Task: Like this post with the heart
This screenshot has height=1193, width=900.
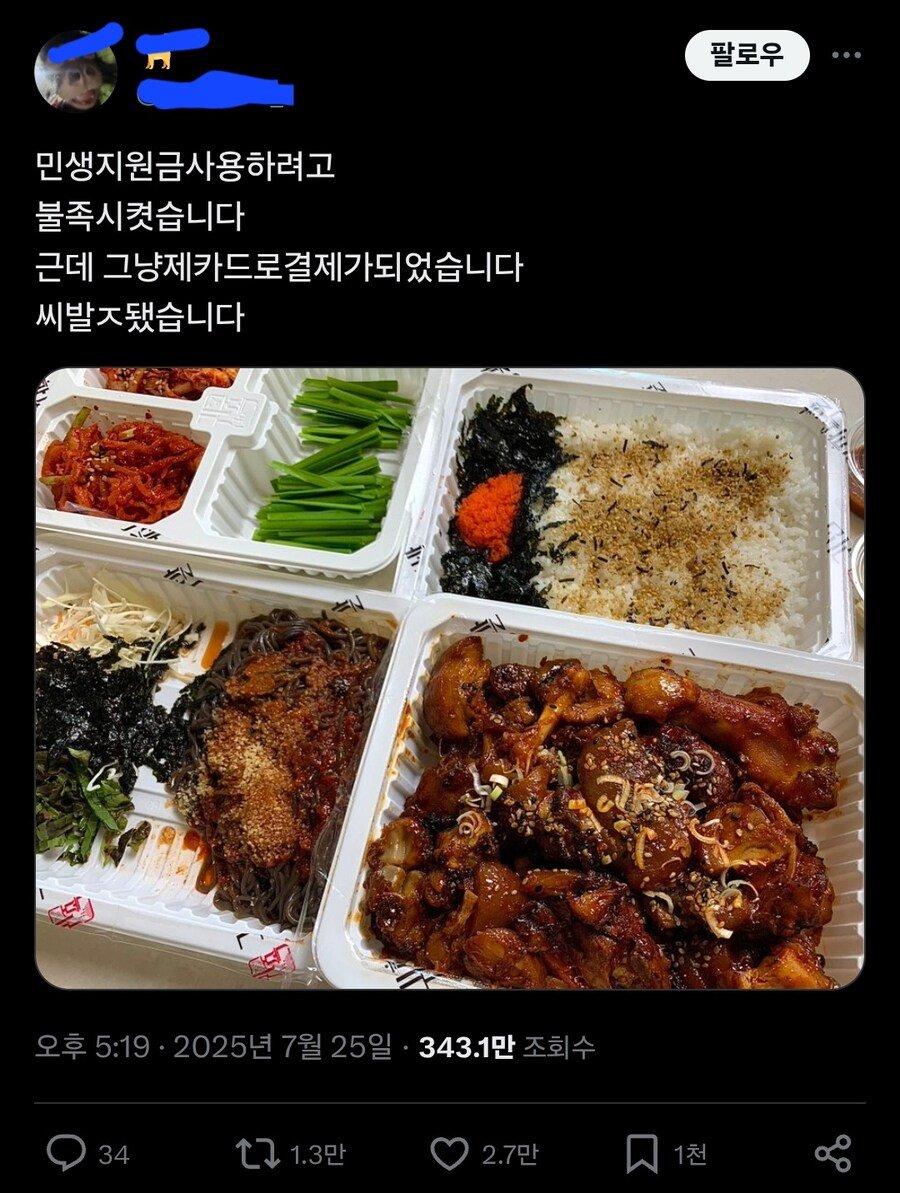Action: pos(449,1153)
